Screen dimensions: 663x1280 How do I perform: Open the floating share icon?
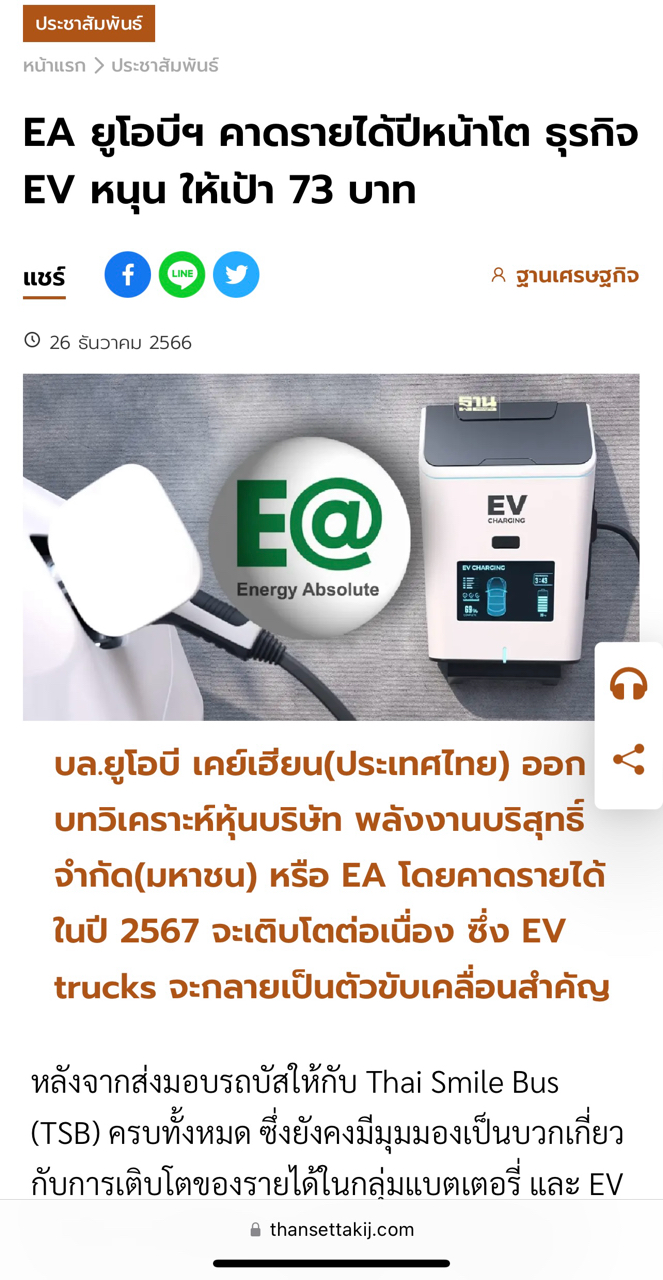(629, 760)
